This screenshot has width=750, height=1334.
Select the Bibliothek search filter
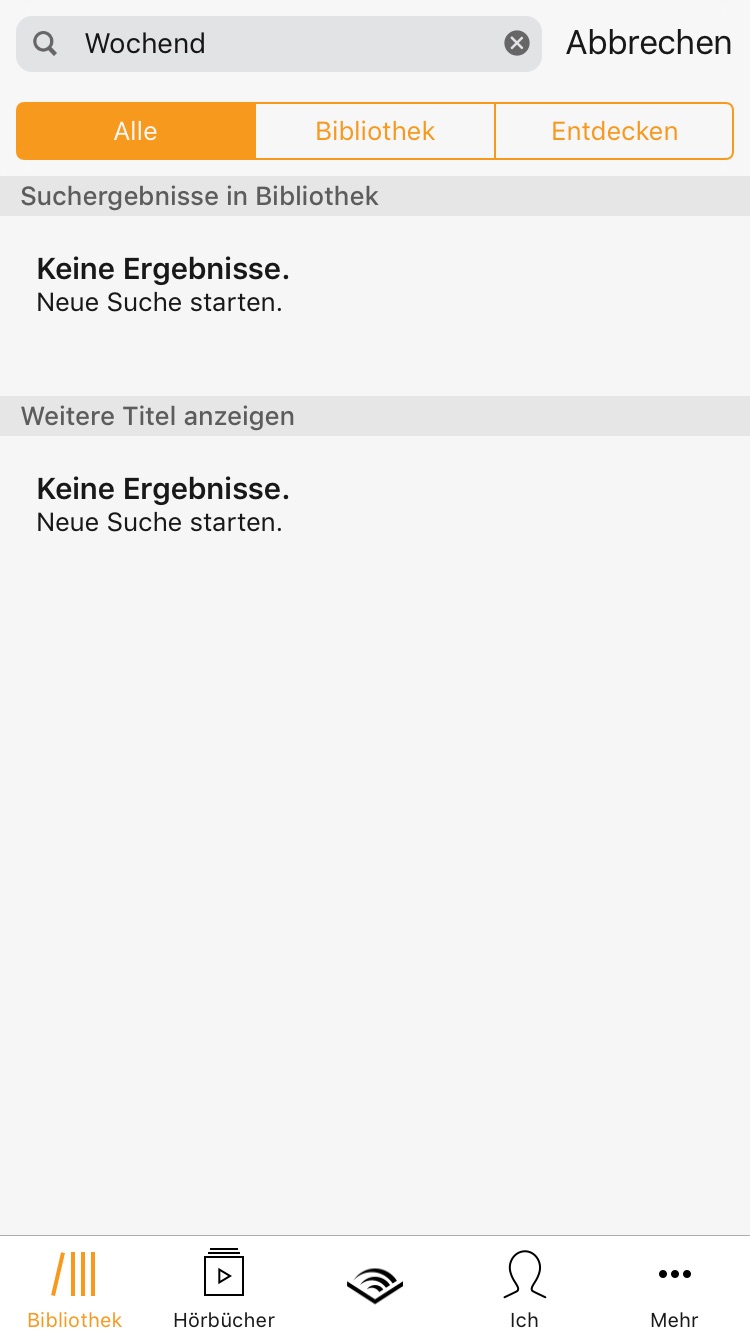375,130
